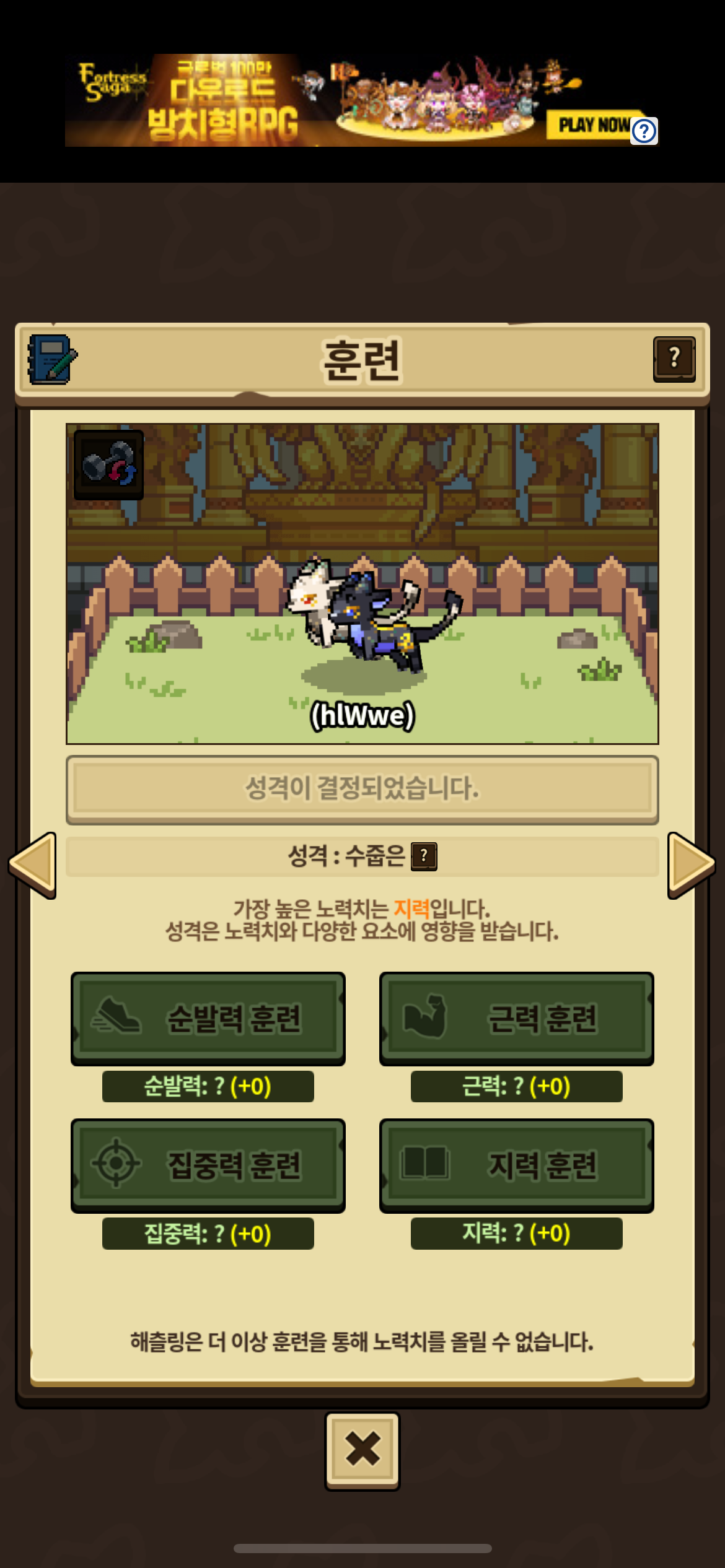Select 순발력 훈련 training

[x=208, y=1018]
